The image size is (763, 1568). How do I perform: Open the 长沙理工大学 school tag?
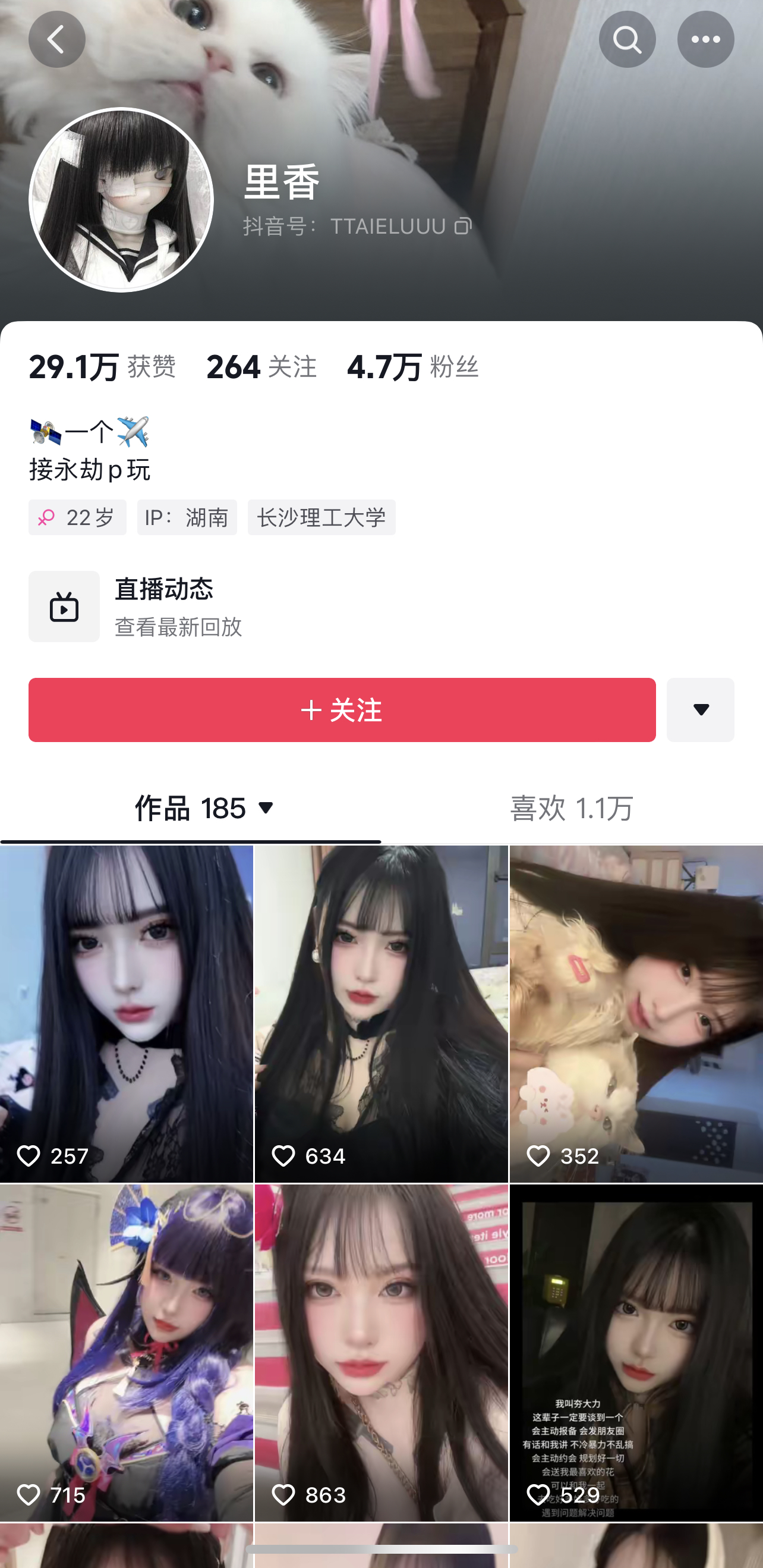coord(321,517)
